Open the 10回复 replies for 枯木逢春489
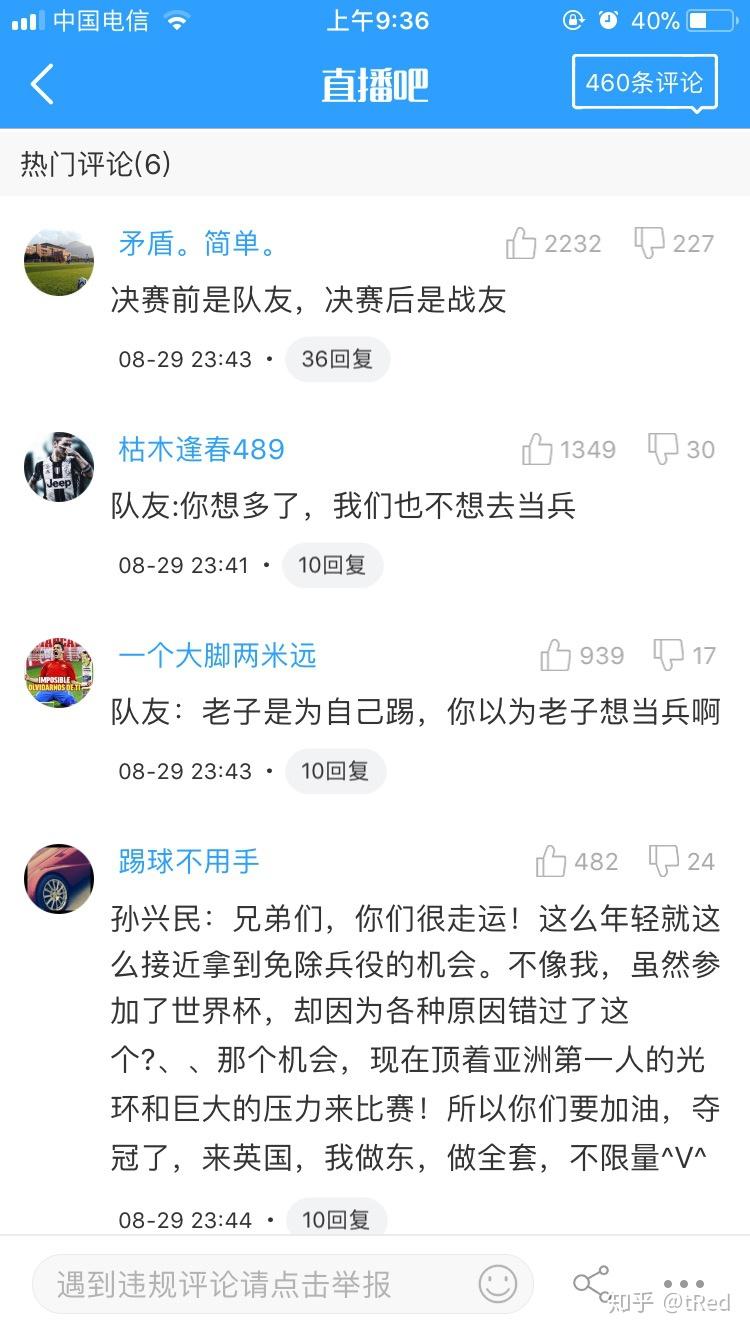Screen dimensions: 750x1334 [332, 565]
